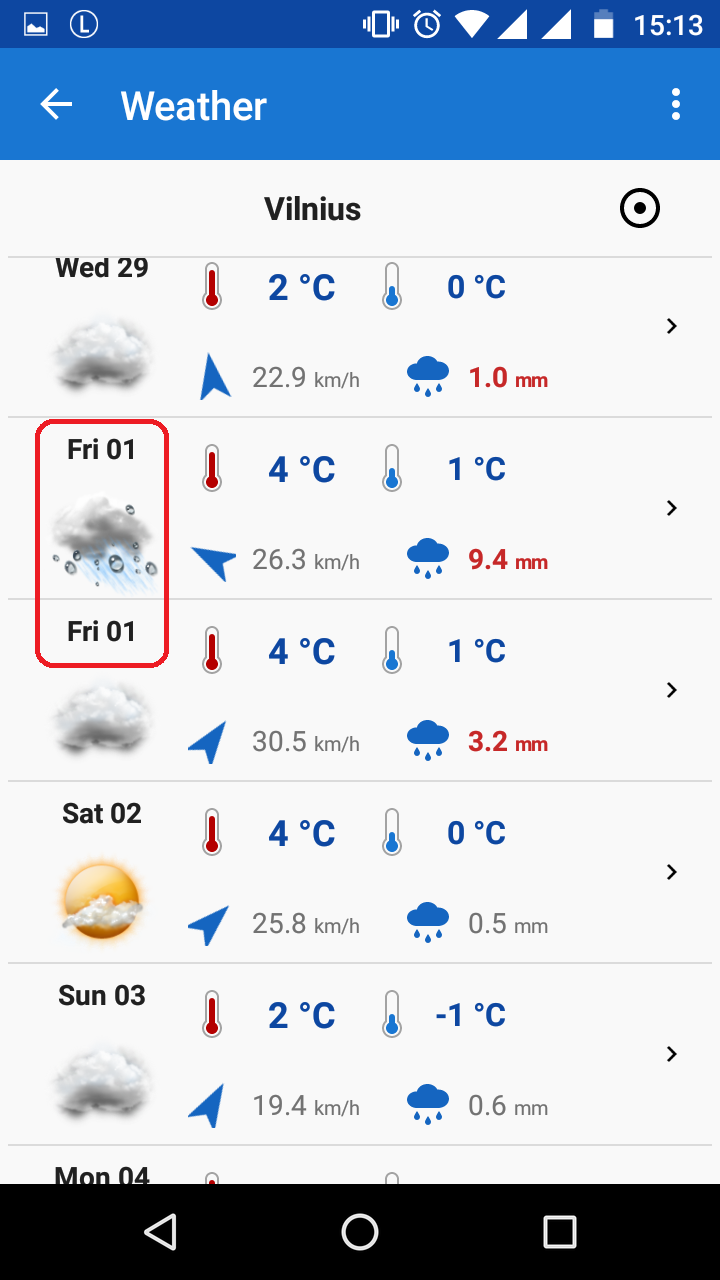
Task: Open Fri 01 forecast with 3.2 mm rain
Action: [671, 690]
